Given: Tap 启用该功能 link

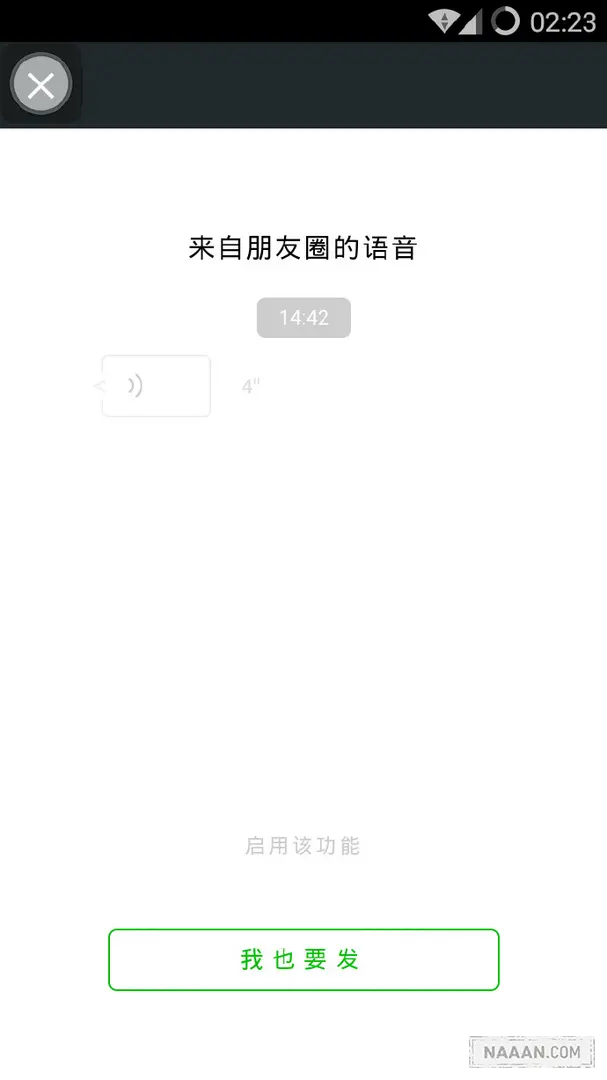Looking at the screenshot, I should click(x=302, y=846).
